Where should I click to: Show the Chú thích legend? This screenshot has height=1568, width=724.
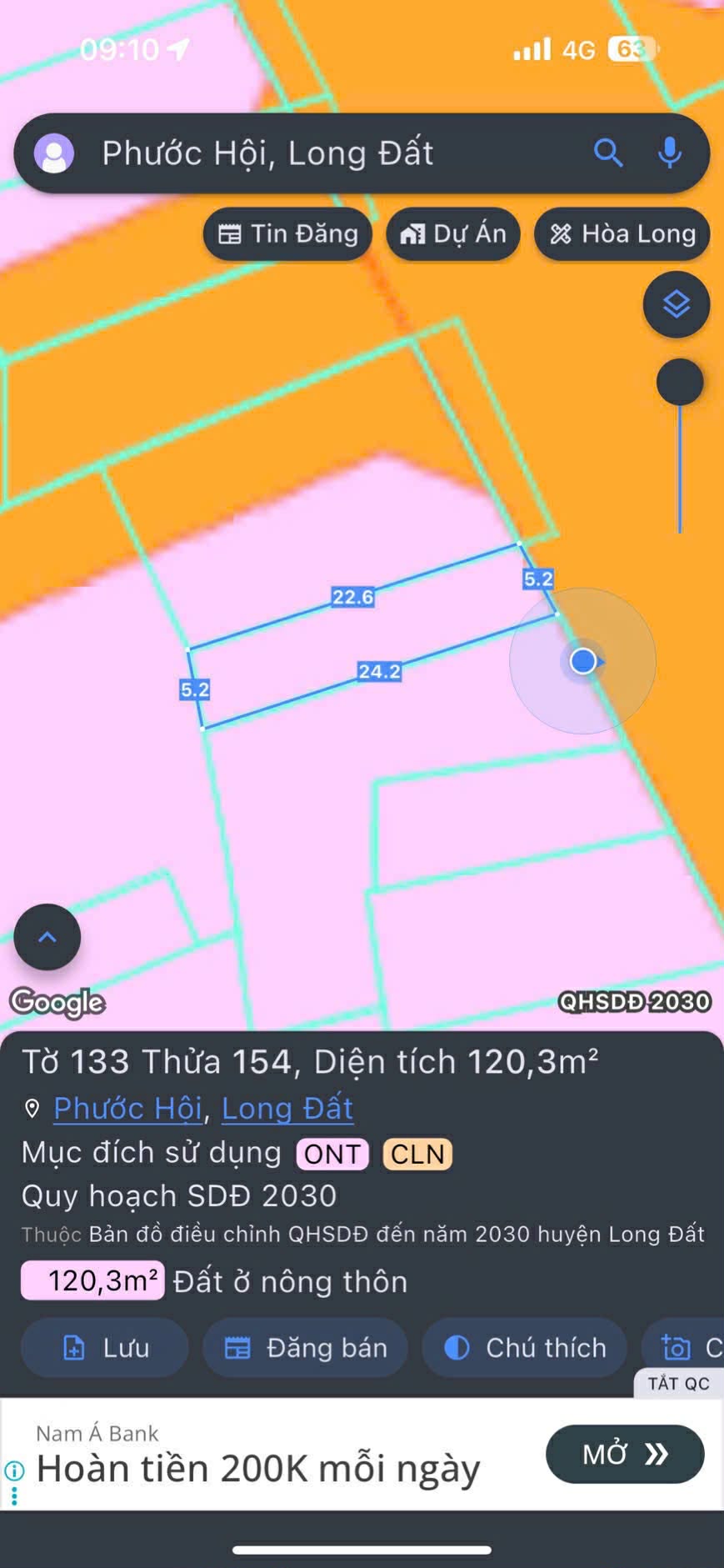click(x=525, y=1348)
